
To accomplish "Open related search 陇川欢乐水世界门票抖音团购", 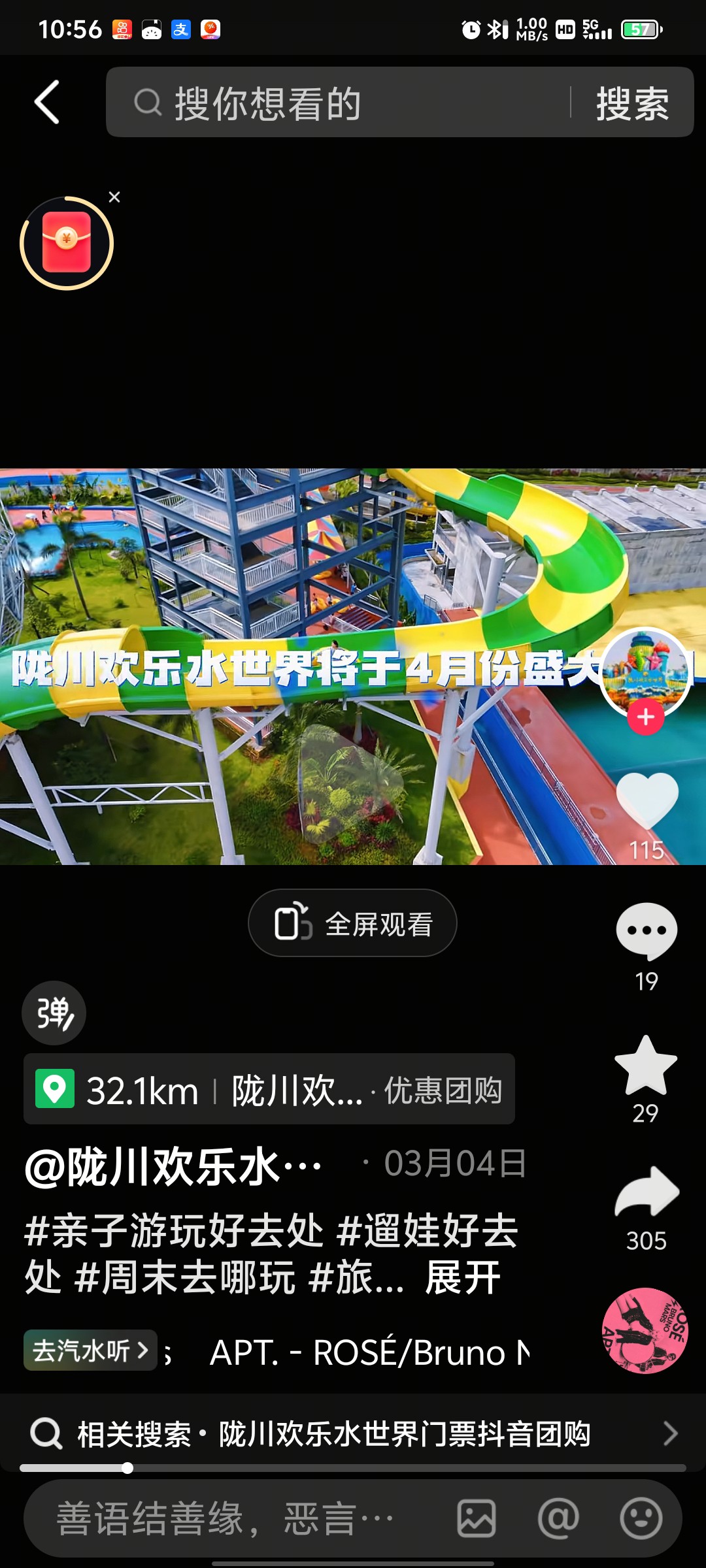I will [x=353, y=1434].
